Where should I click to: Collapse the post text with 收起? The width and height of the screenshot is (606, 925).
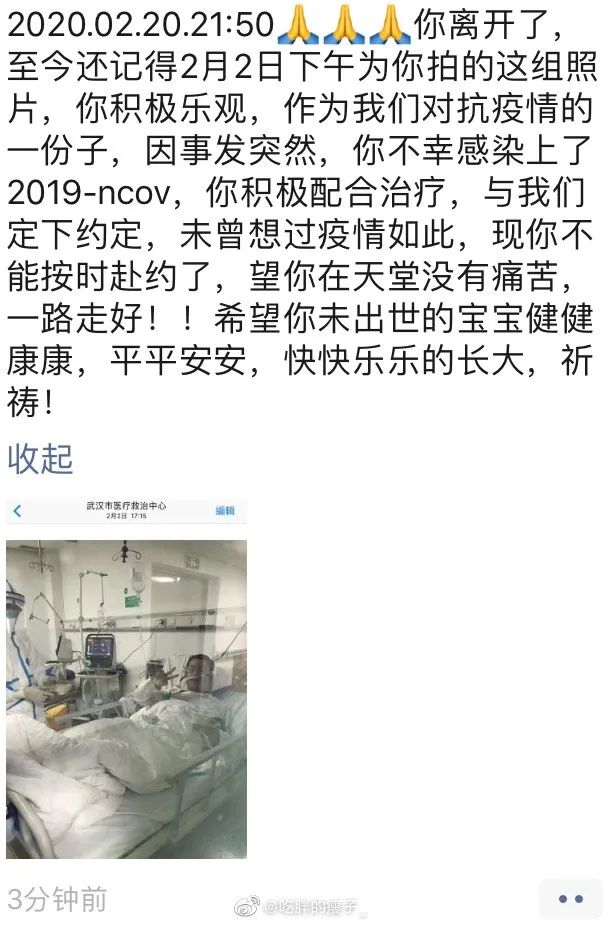41,459
